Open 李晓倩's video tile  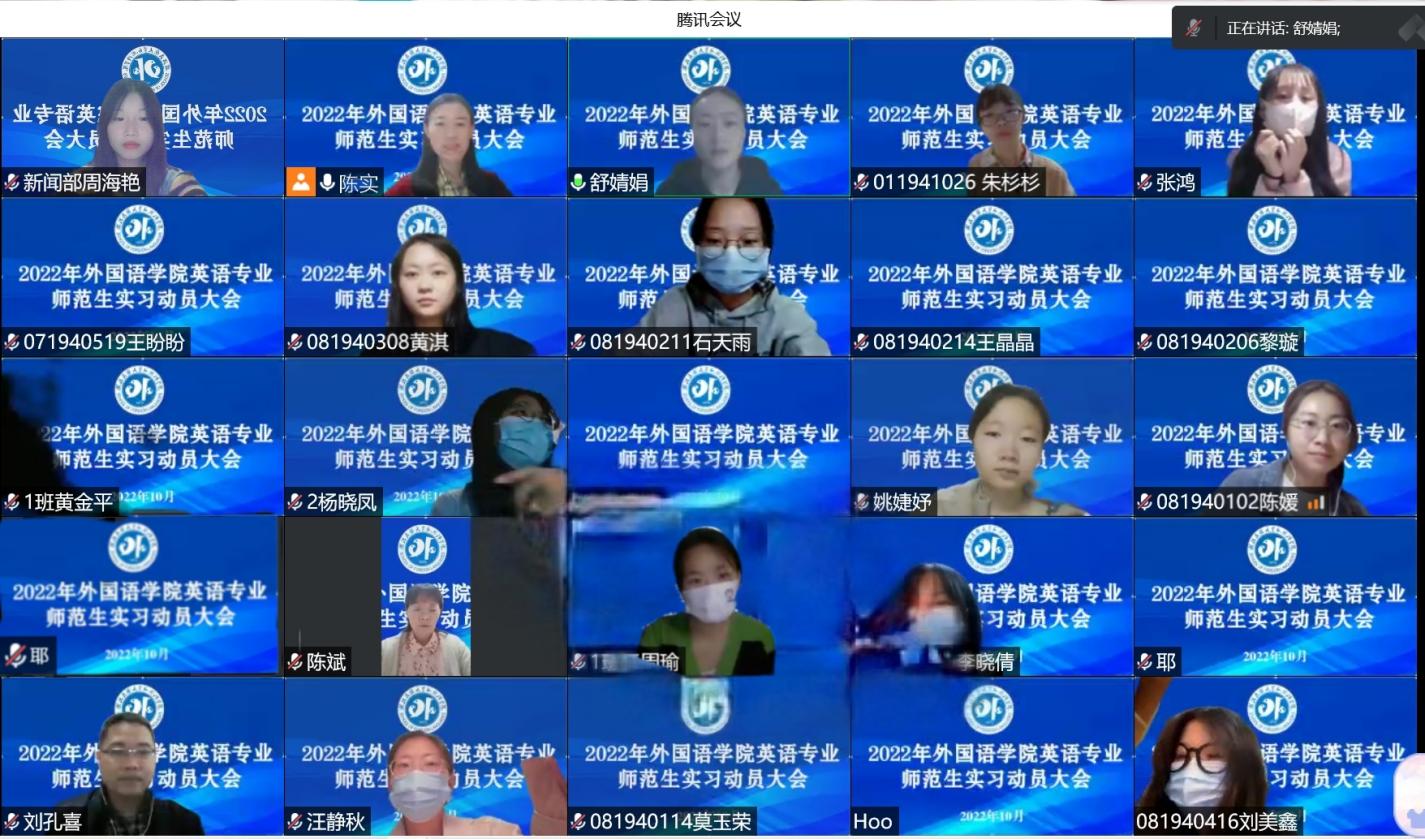click(992, 597)
